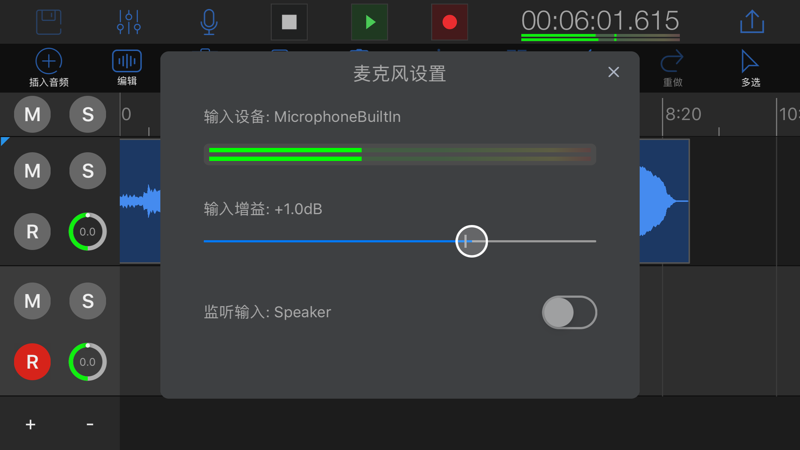Tap 插入音频 to insert audio
Image resolution: width=800 pixels, height=450 pixels.
pos(49,68)
